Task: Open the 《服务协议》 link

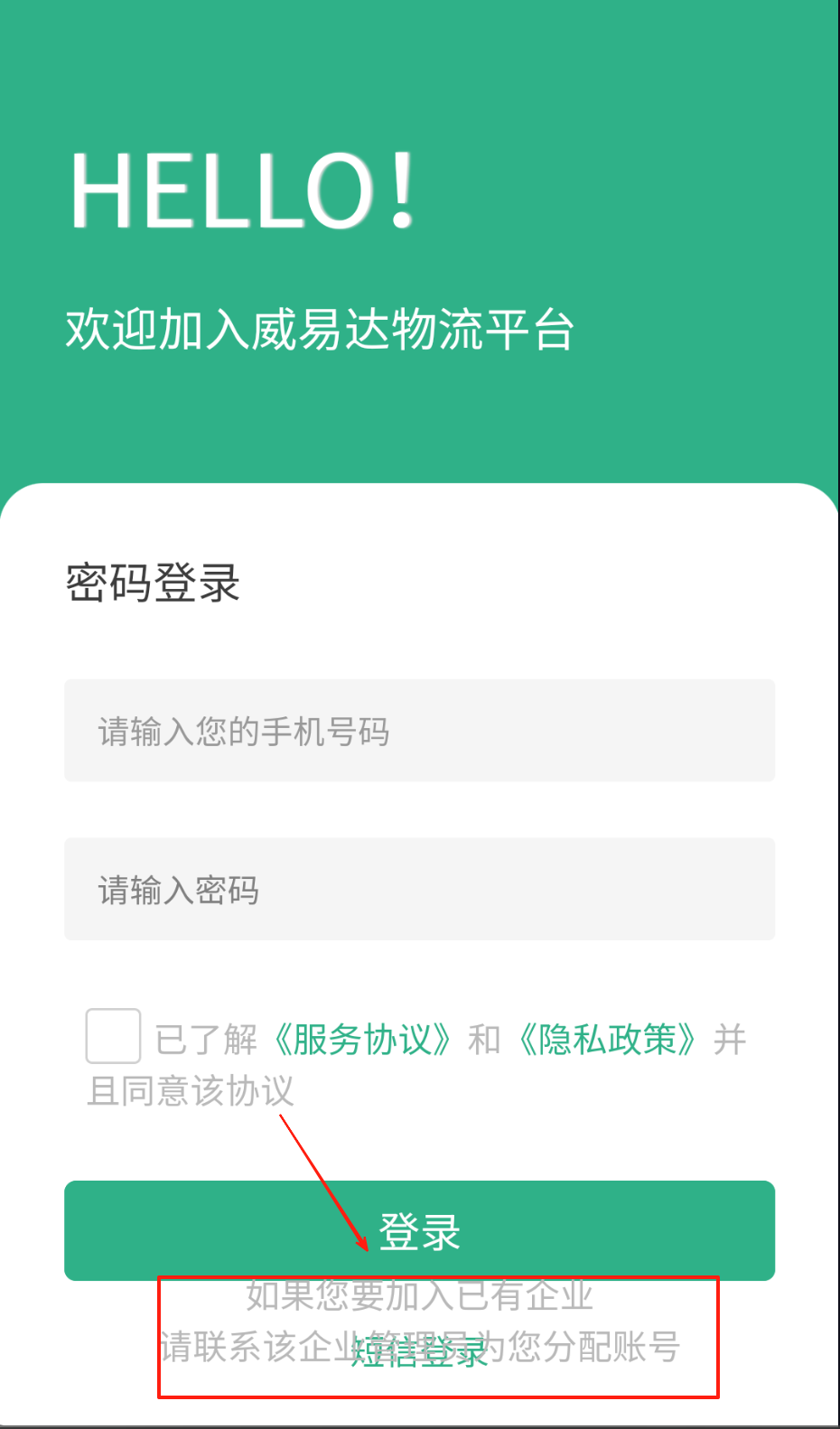Action: click(361, 1040)
